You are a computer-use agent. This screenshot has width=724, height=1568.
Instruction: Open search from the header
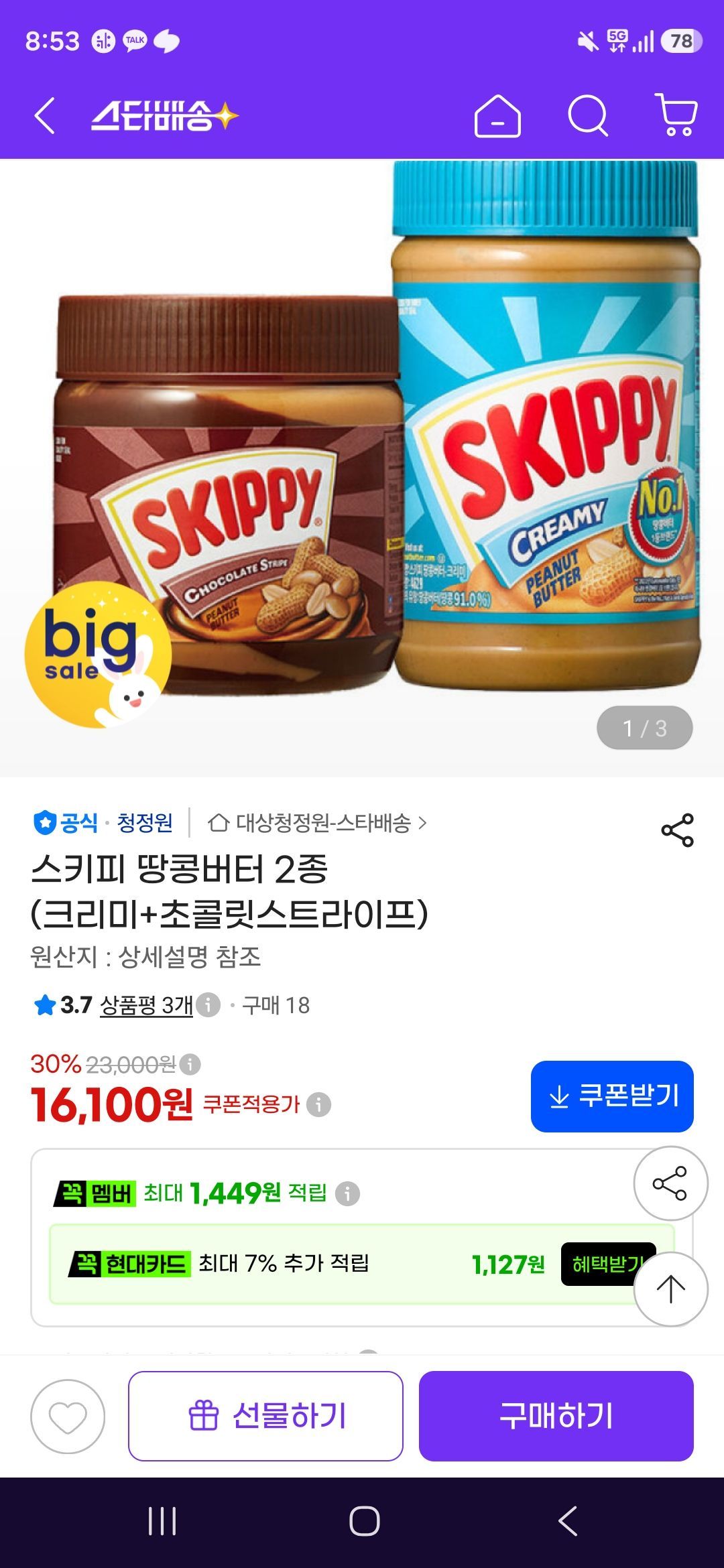tap(588, 116)
